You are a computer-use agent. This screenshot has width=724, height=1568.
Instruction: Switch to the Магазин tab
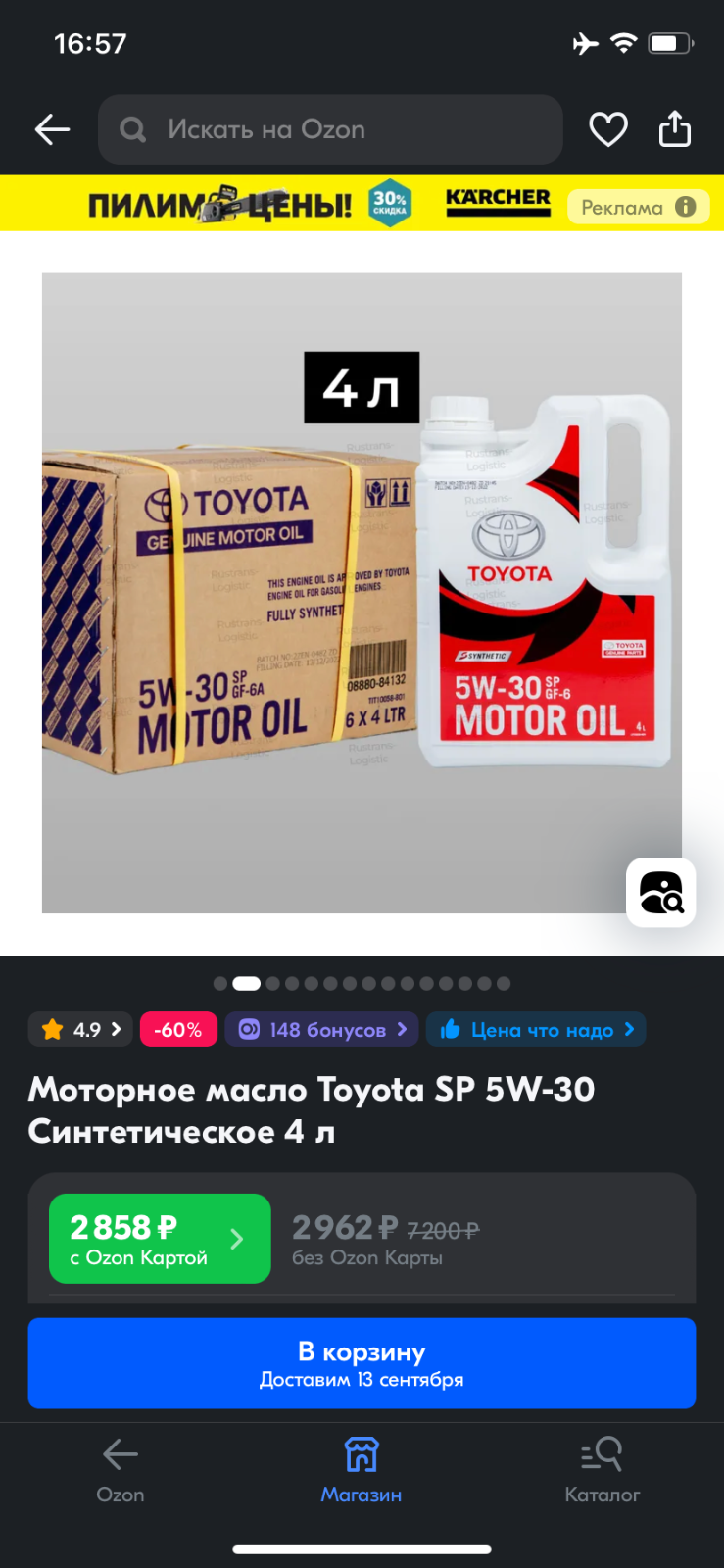click(x=362, y=1470)
